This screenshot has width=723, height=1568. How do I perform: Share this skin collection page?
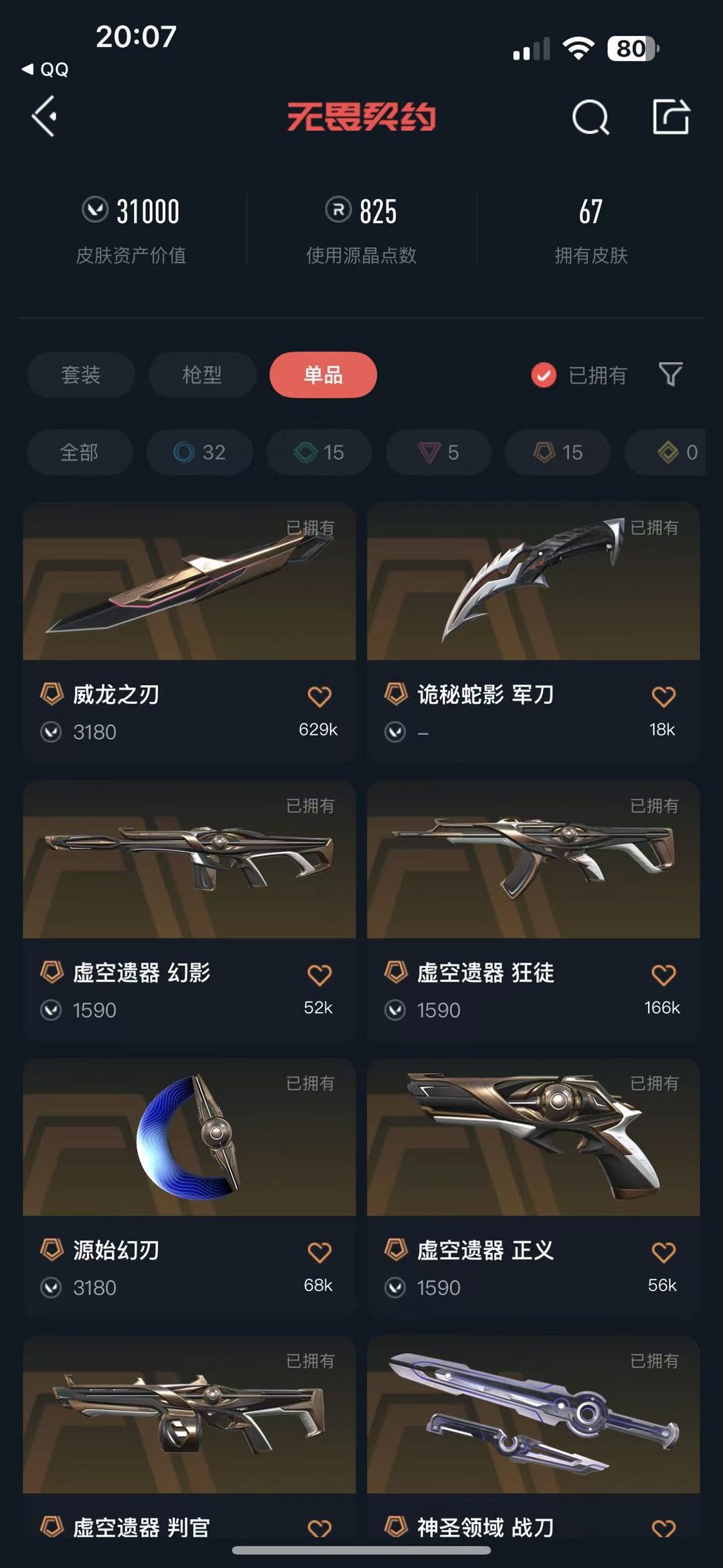point(671,117)
